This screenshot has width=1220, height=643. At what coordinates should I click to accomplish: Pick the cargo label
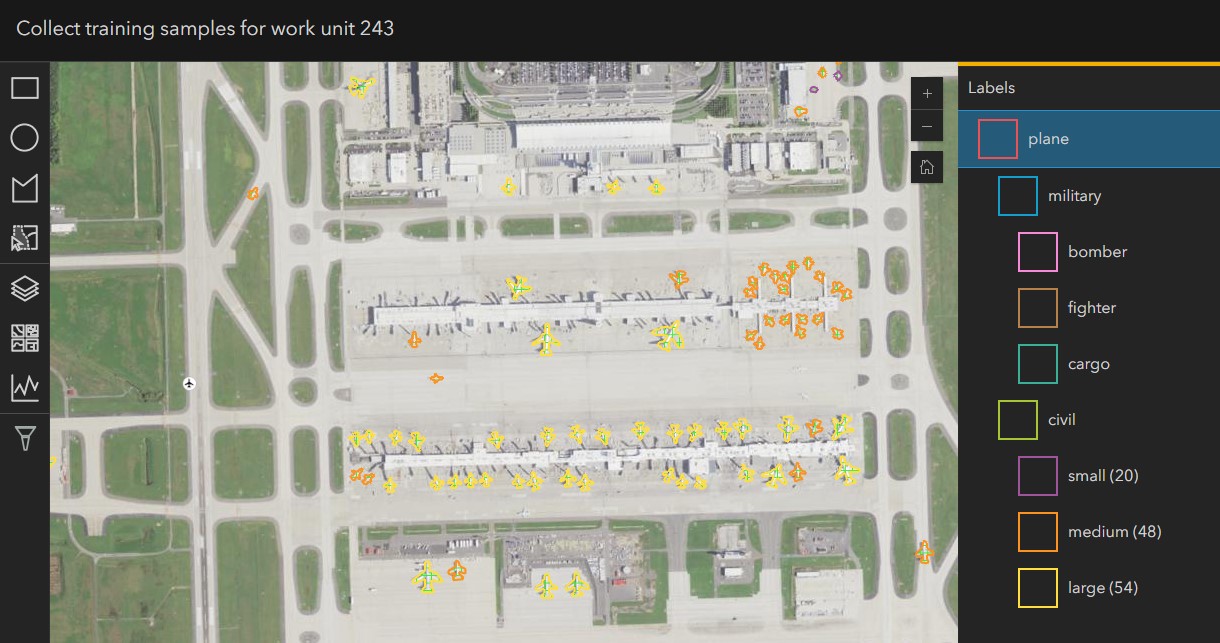1088,364
